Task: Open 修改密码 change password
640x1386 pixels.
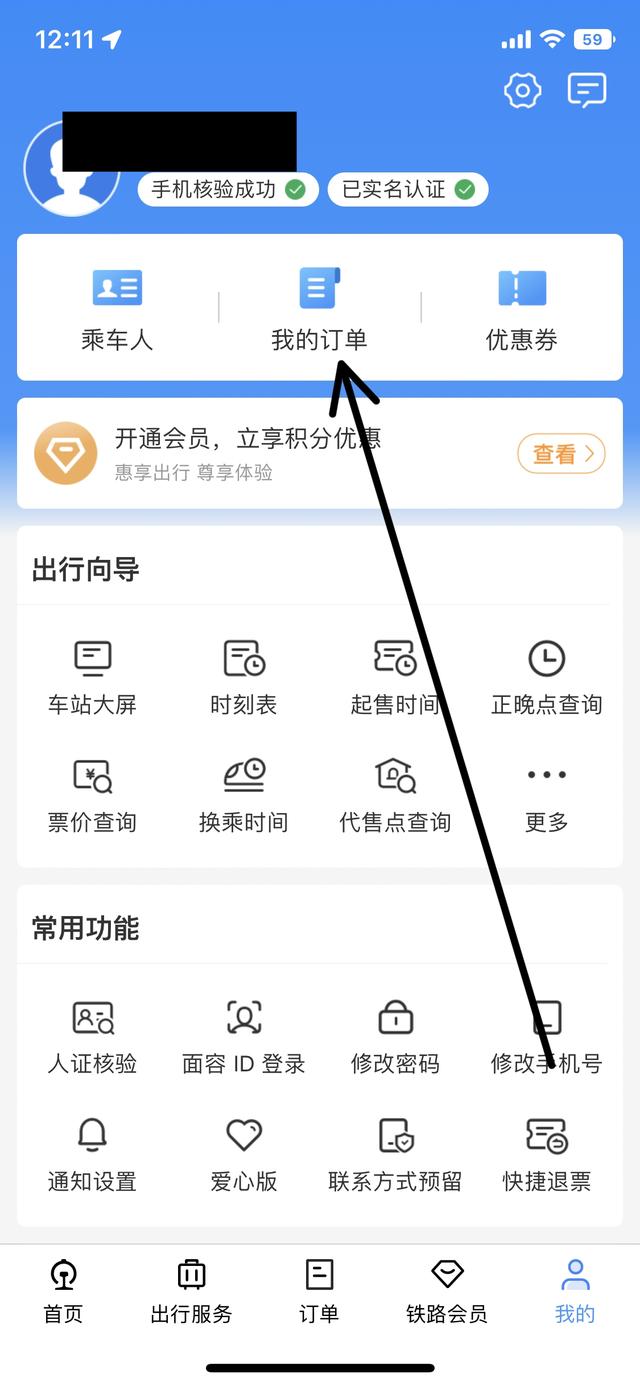Action: [395, 1036]
